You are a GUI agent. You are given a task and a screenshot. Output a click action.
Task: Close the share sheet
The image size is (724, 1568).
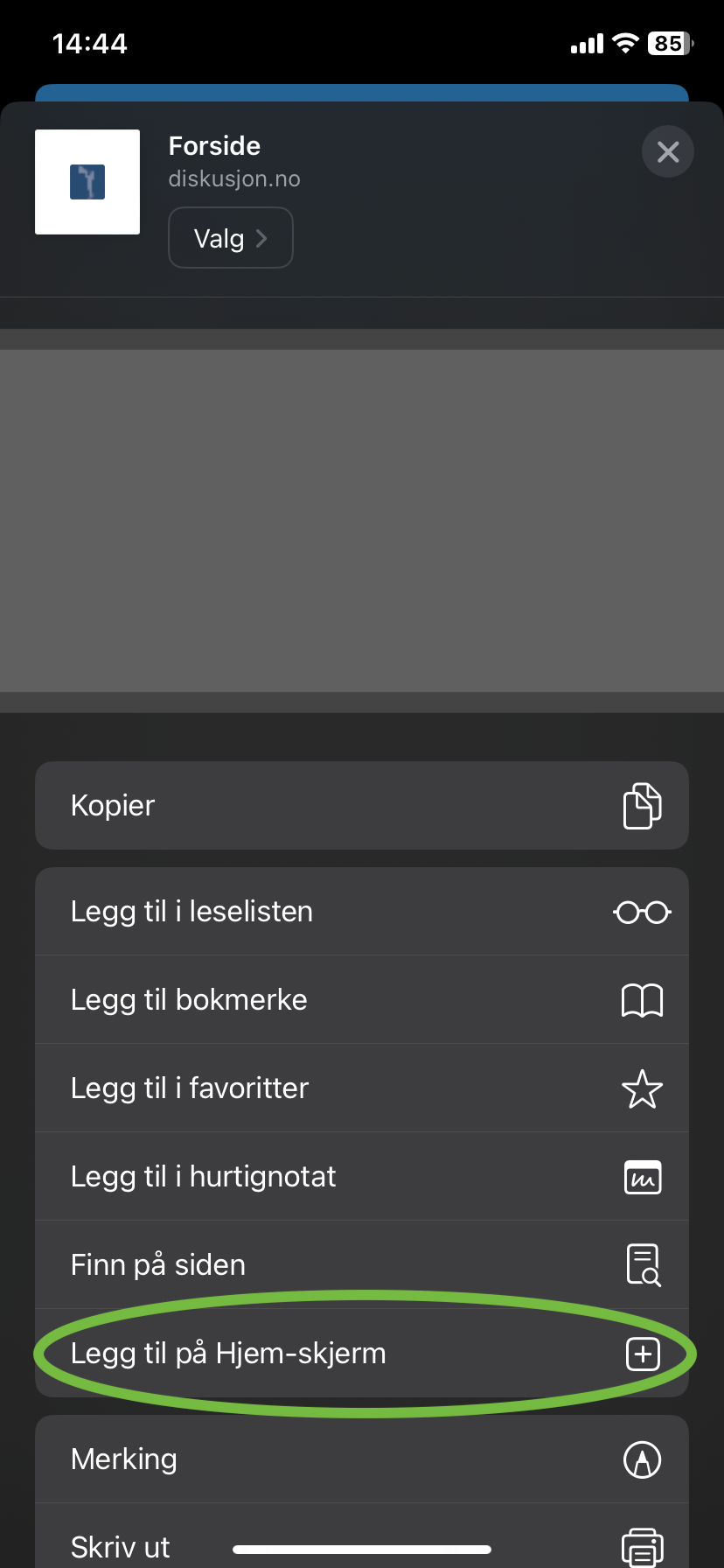(x=668, y=152)
